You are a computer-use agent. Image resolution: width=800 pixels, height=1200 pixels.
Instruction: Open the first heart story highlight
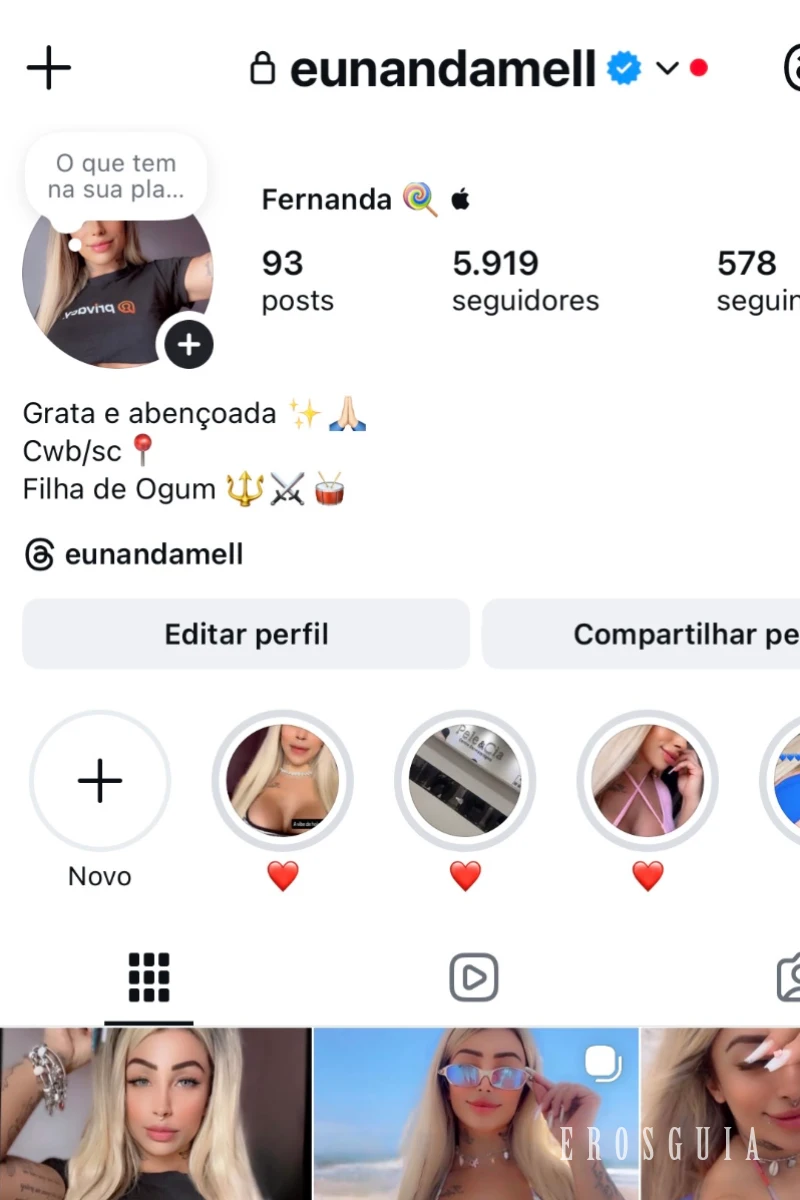point(282,781)
